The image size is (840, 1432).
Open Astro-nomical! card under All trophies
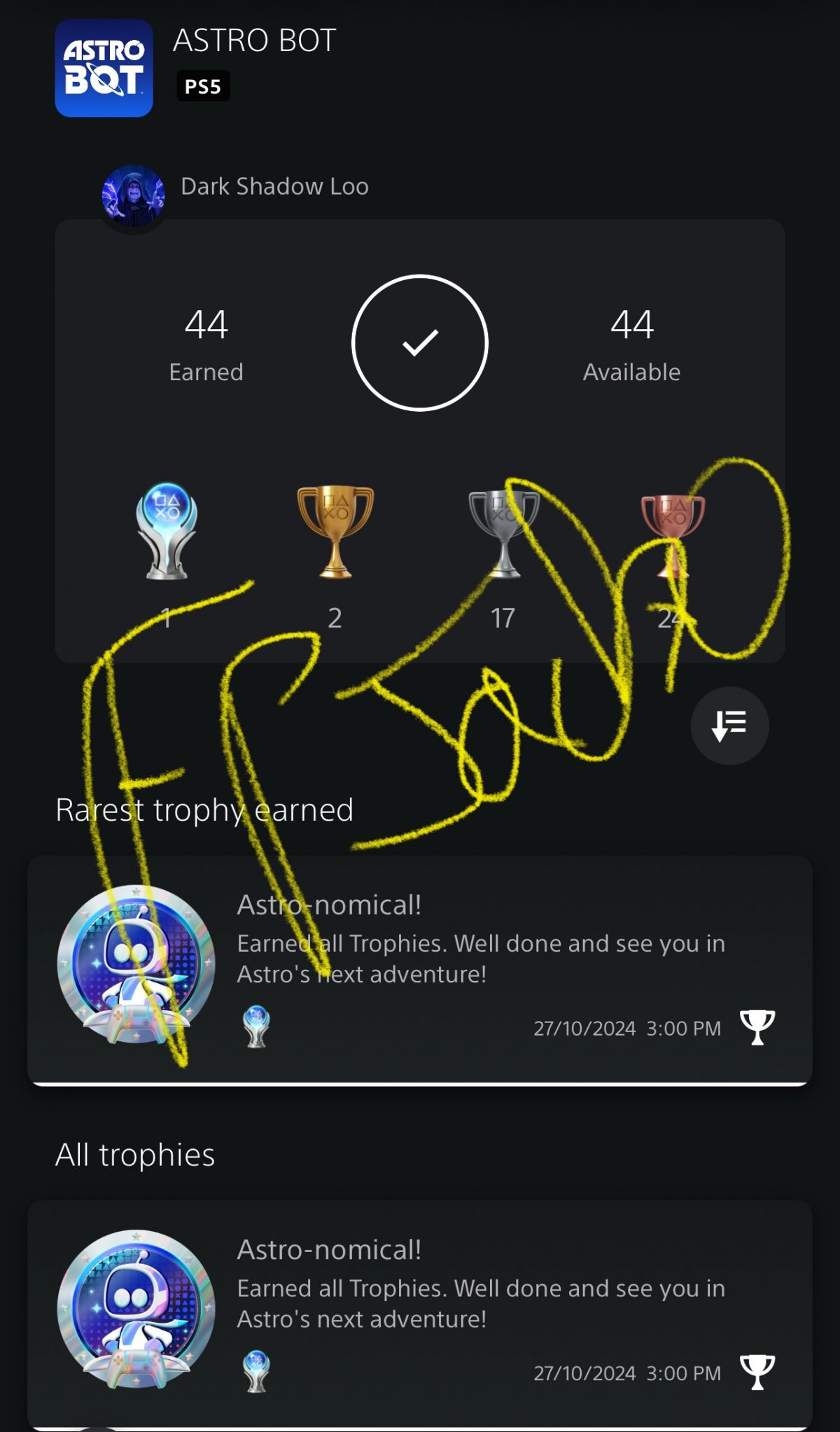click(x=420, y=1313)
